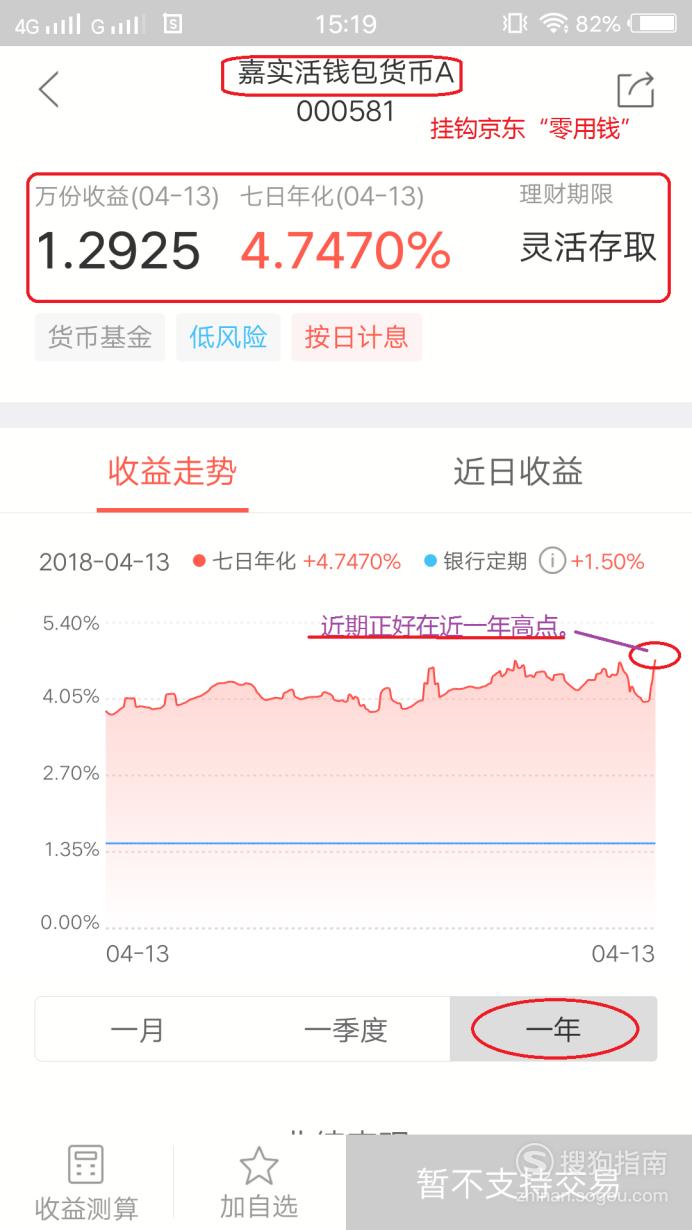The height and width of the screenshot is (1230, 692).
Task: Tap the 暂不支持交易 button
Action: pyautogui.click(x=519, y=1184)
